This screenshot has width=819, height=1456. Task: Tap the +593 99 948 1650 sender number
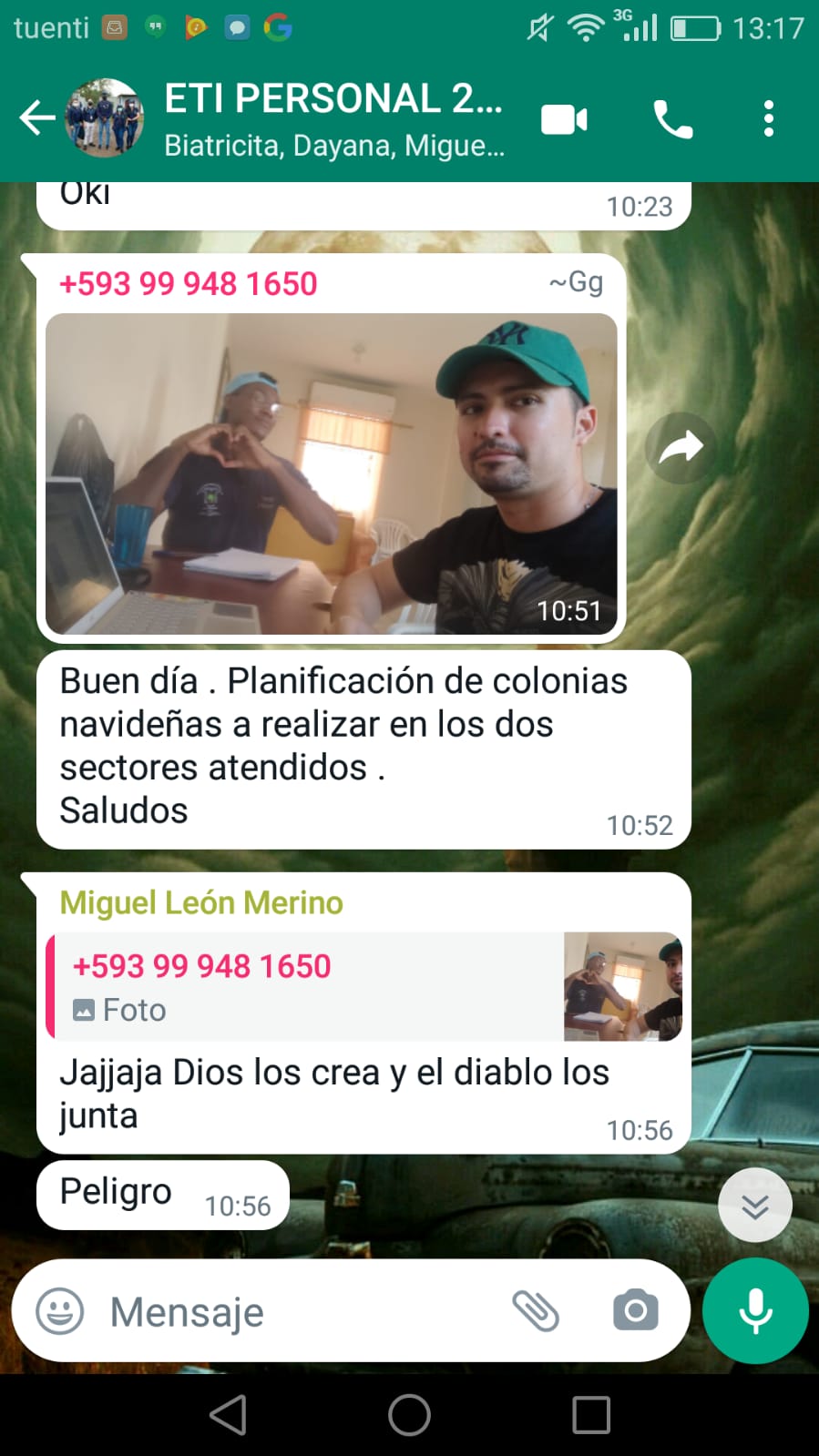point(189,284)
